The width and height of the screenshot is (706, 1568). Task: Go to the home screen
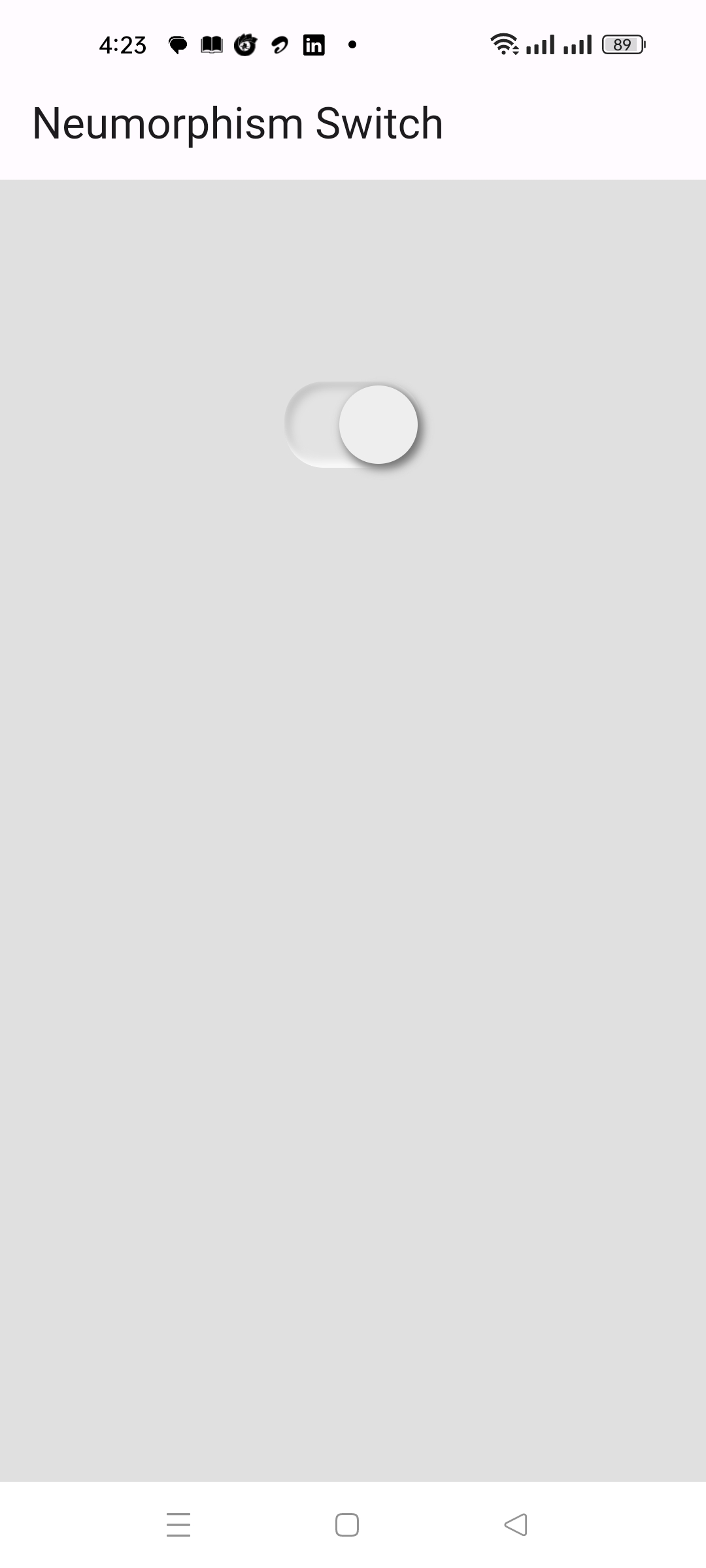(x=347, y=1524)
